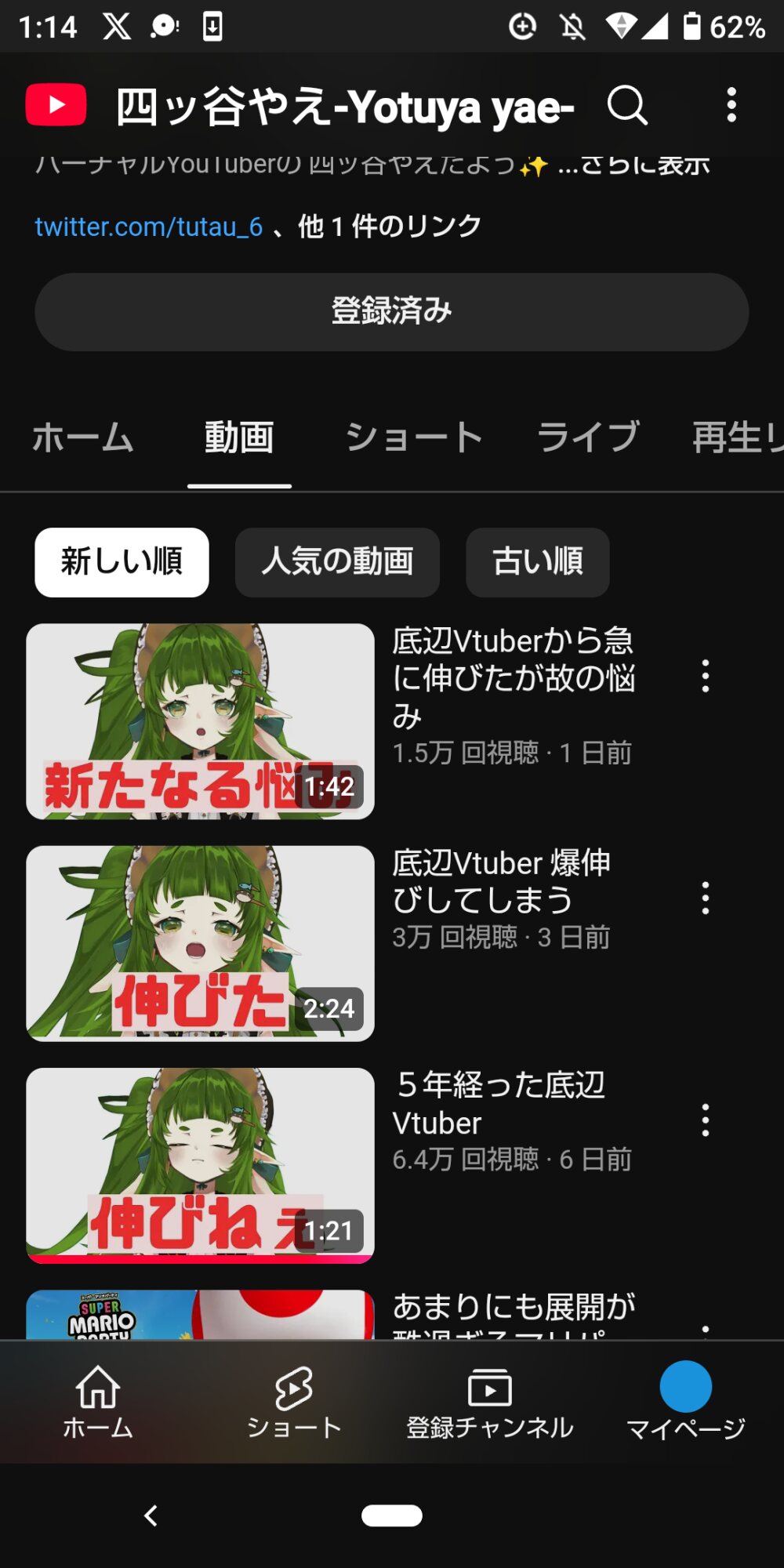Open options for ５年経った底辺Vtuber video
This screenshot has width=784, height=1568.
tap(706, 1120)
